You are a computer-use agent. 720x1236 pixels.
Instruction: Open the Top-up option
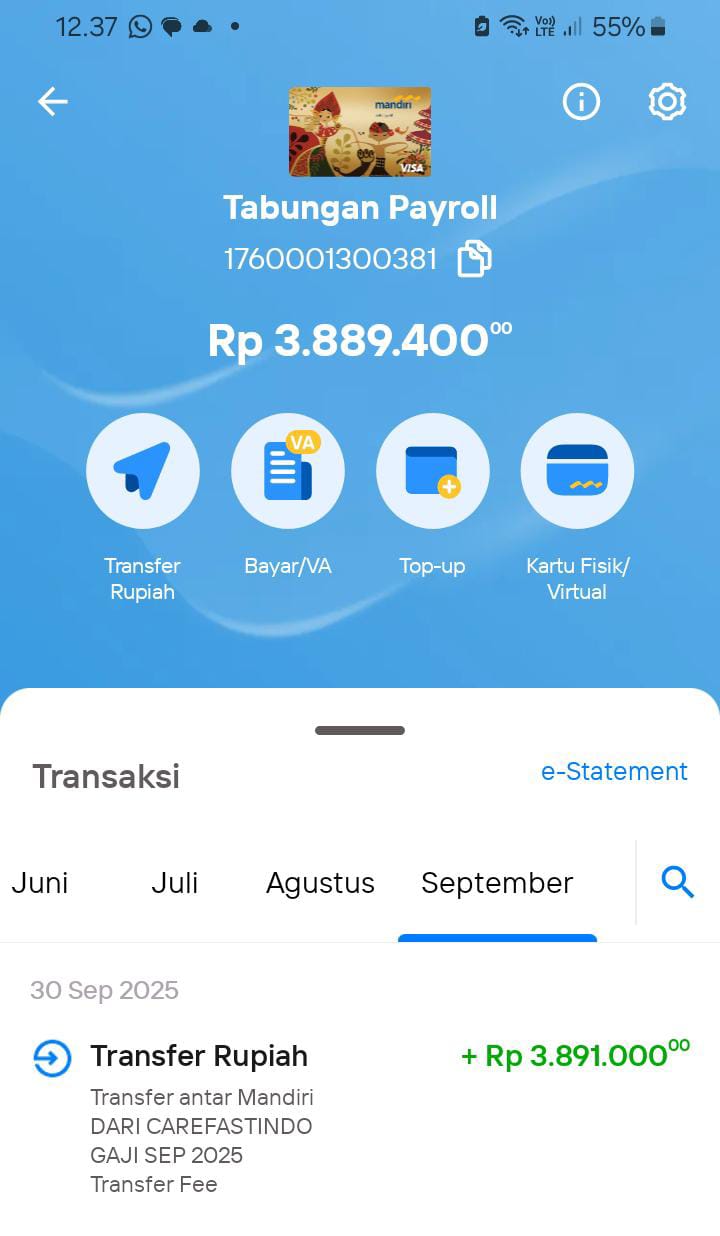tap(432, 470)
